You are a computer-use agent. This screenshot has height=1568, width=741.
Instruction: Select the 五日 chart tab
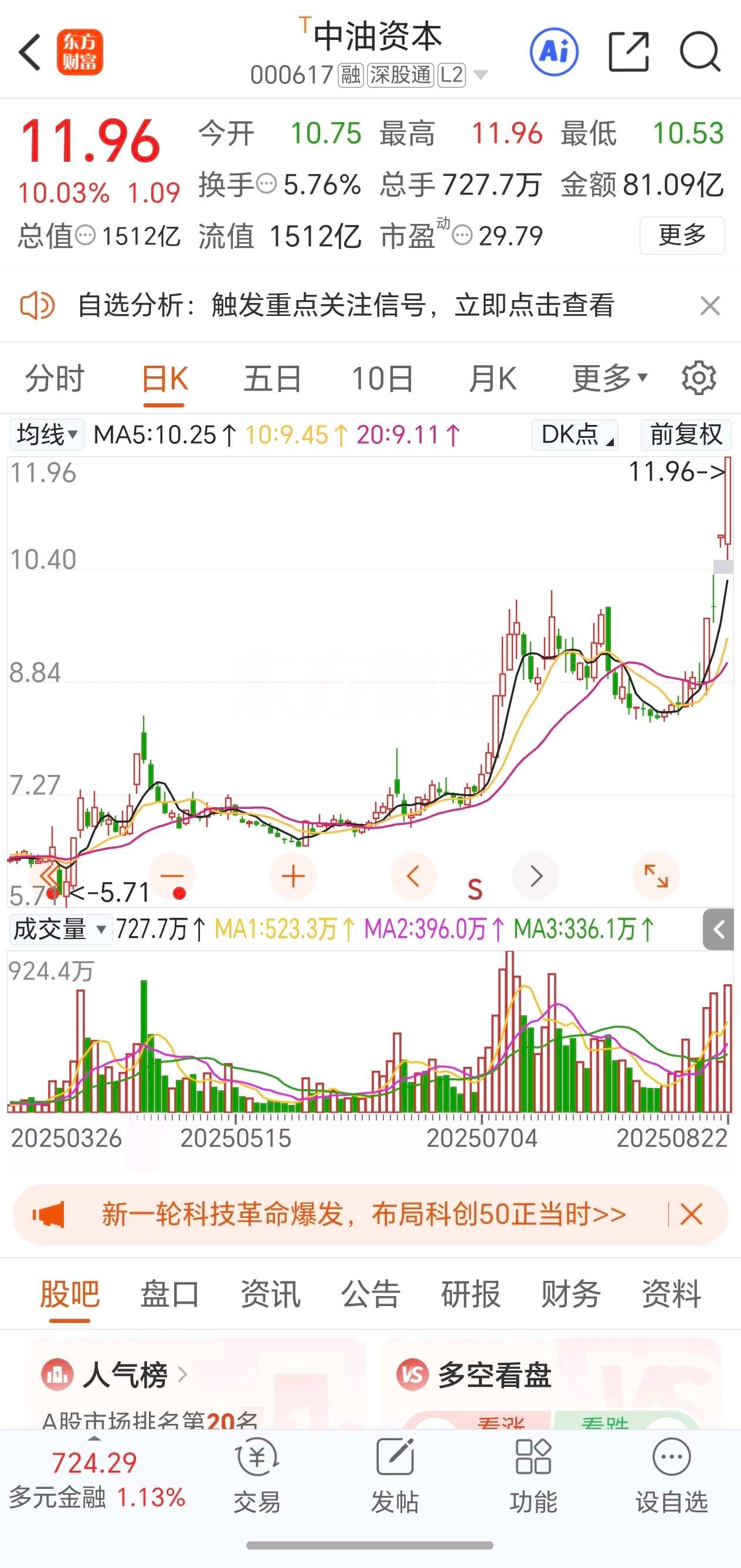(x=272, y=379)
